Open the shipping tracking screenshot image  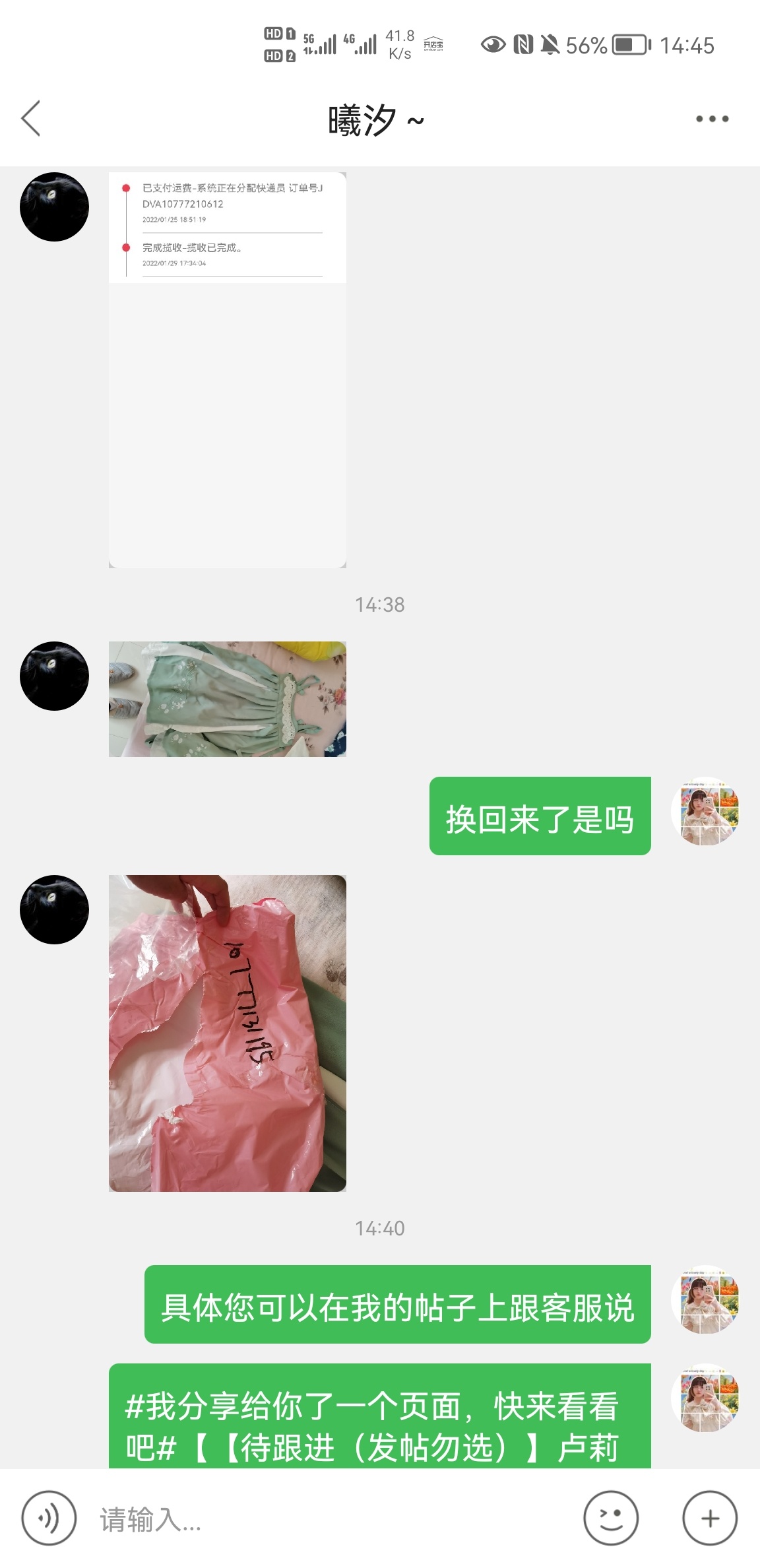(227, 370)
